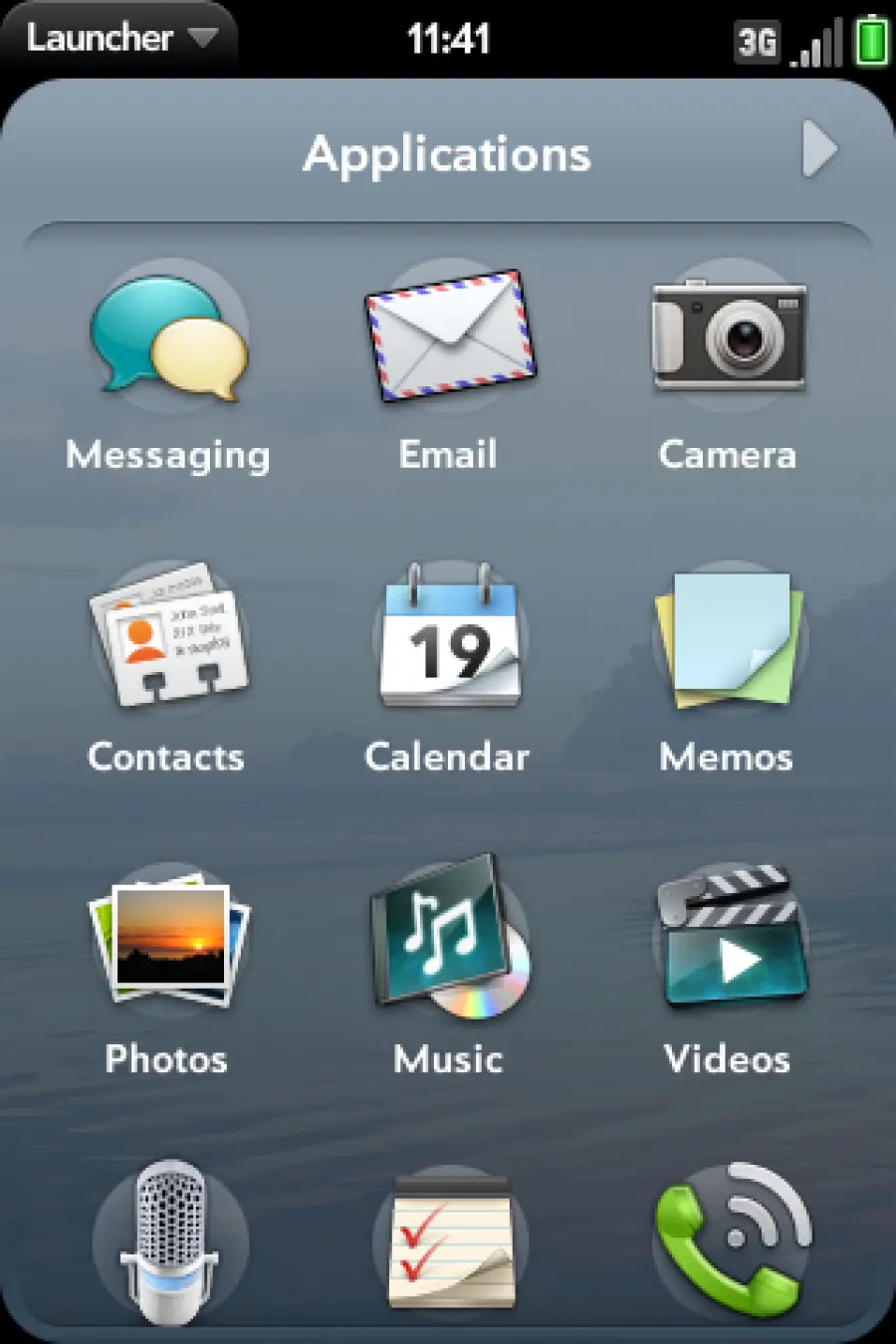View the Photos app
Screen dimensions: 896x1344
point(168,941)
